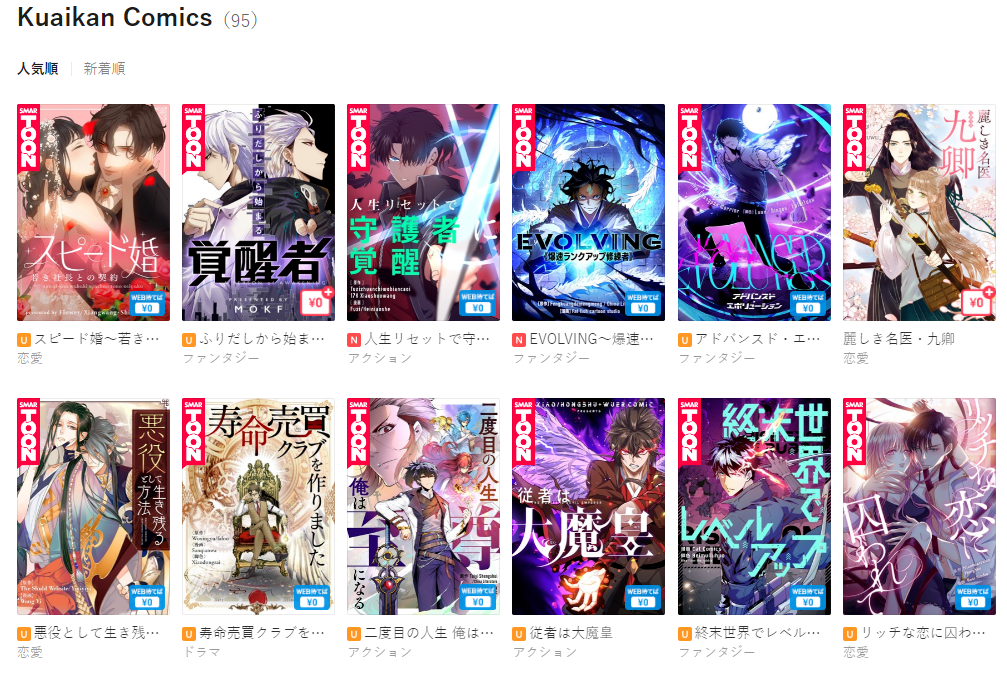Screen dimensions: 1007x678
Task: Open 悪役として生き残る方法 comic
Action: click(x=93, y=507)
